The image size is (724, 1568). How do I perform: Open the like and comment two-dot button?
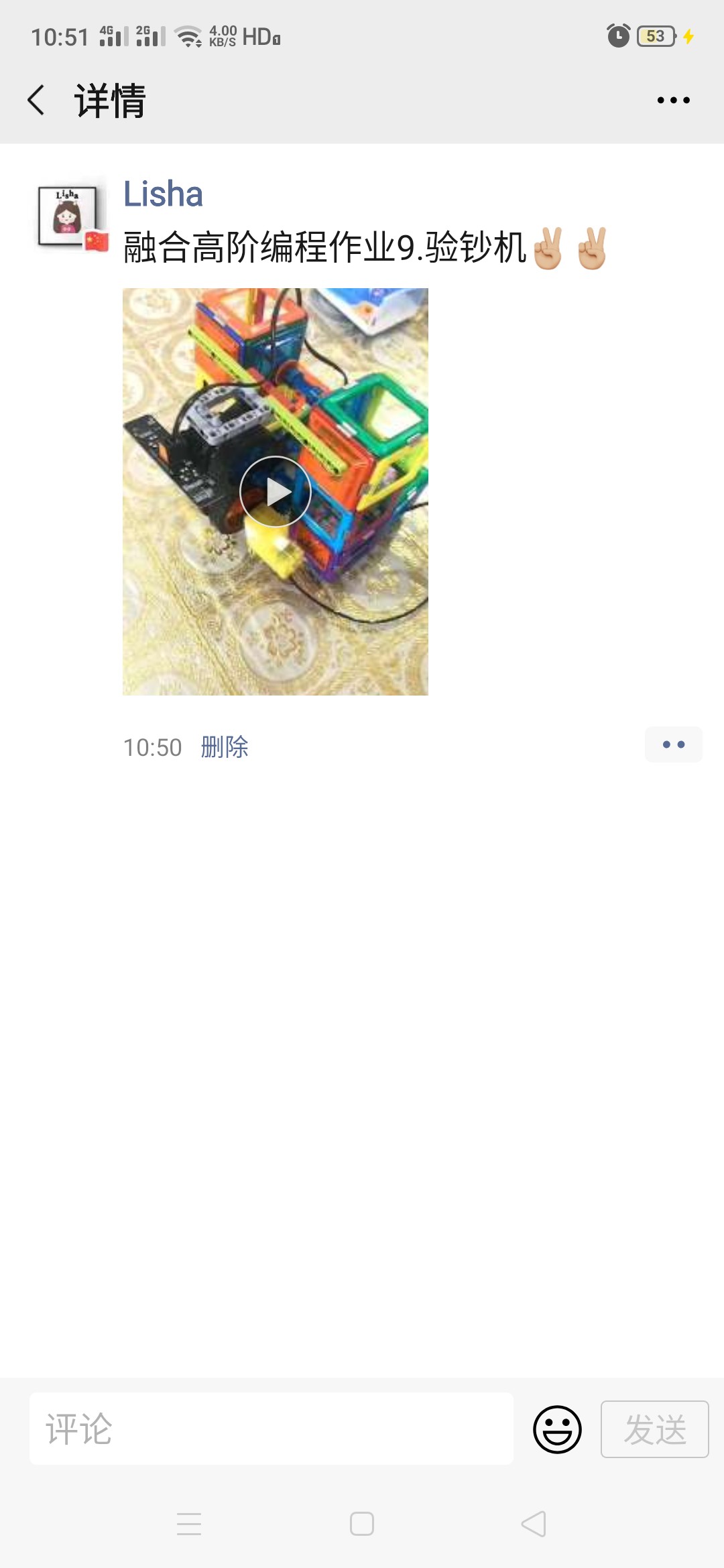(x=673, y=744)
